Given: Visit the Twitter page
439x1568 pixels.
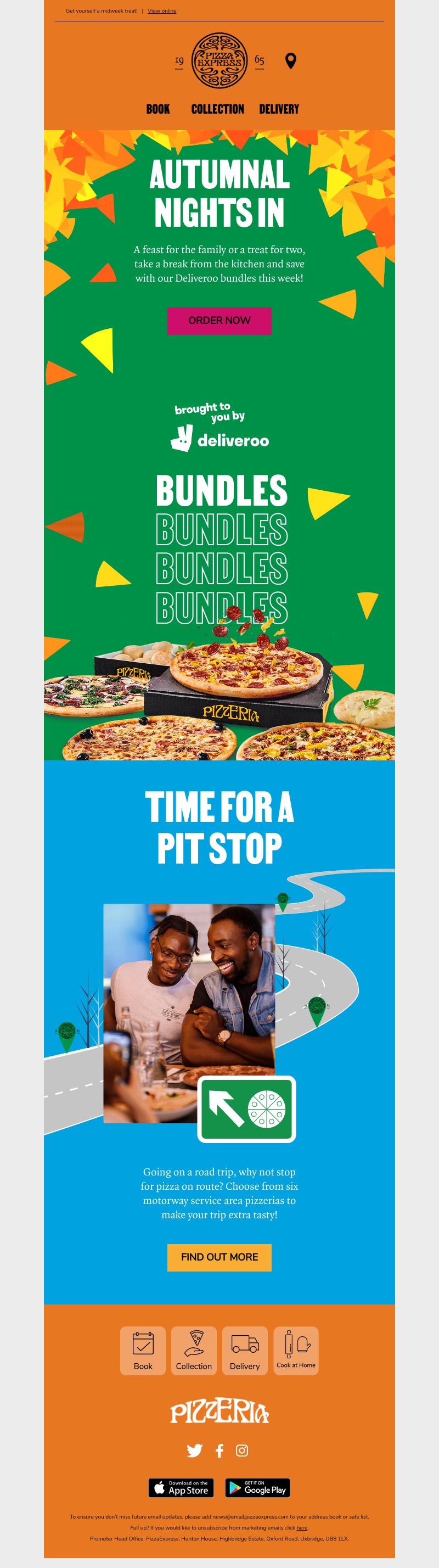Looking at the screenshot, I should click(195, 1451).
